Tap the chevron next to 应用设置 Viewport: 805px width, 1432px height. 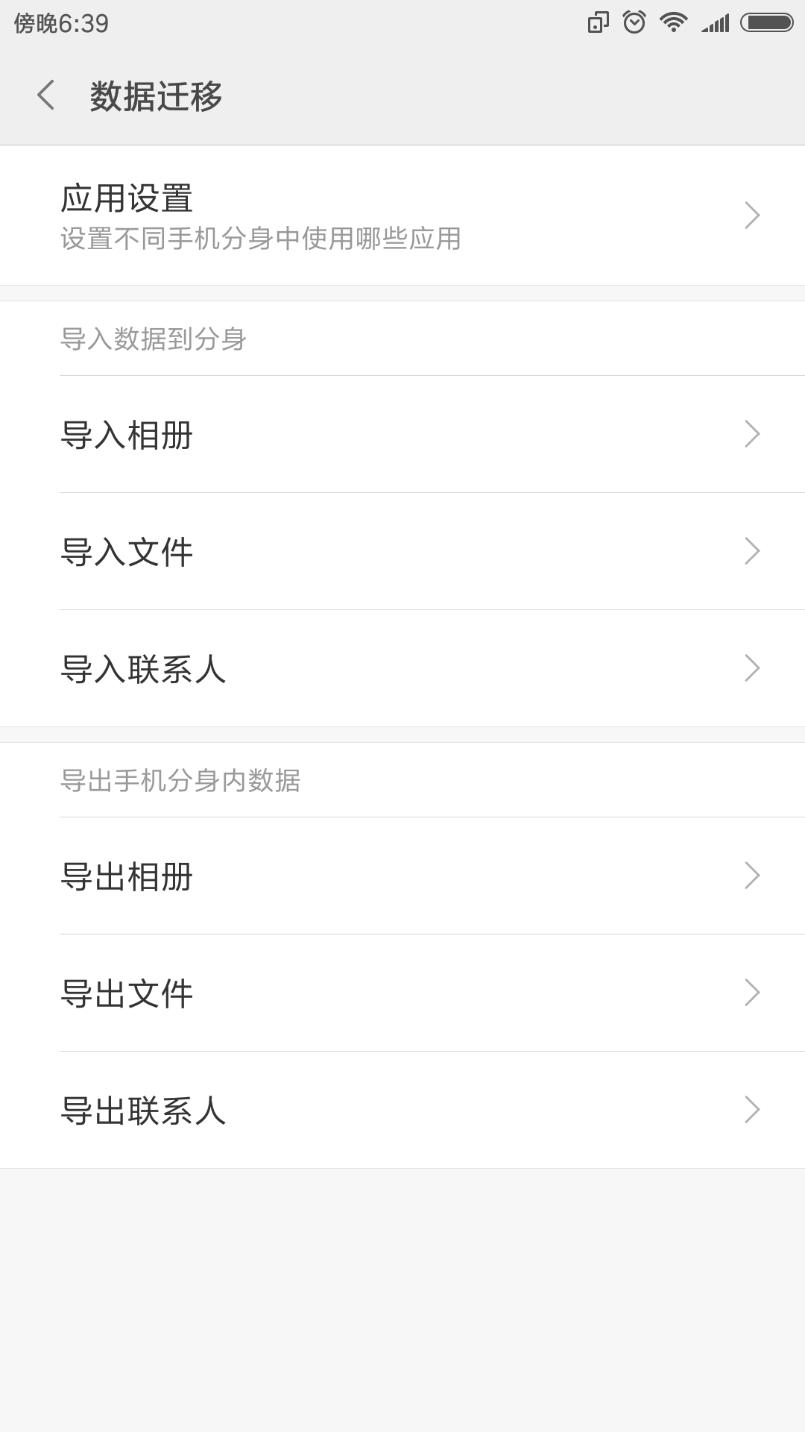coord(752,214)
